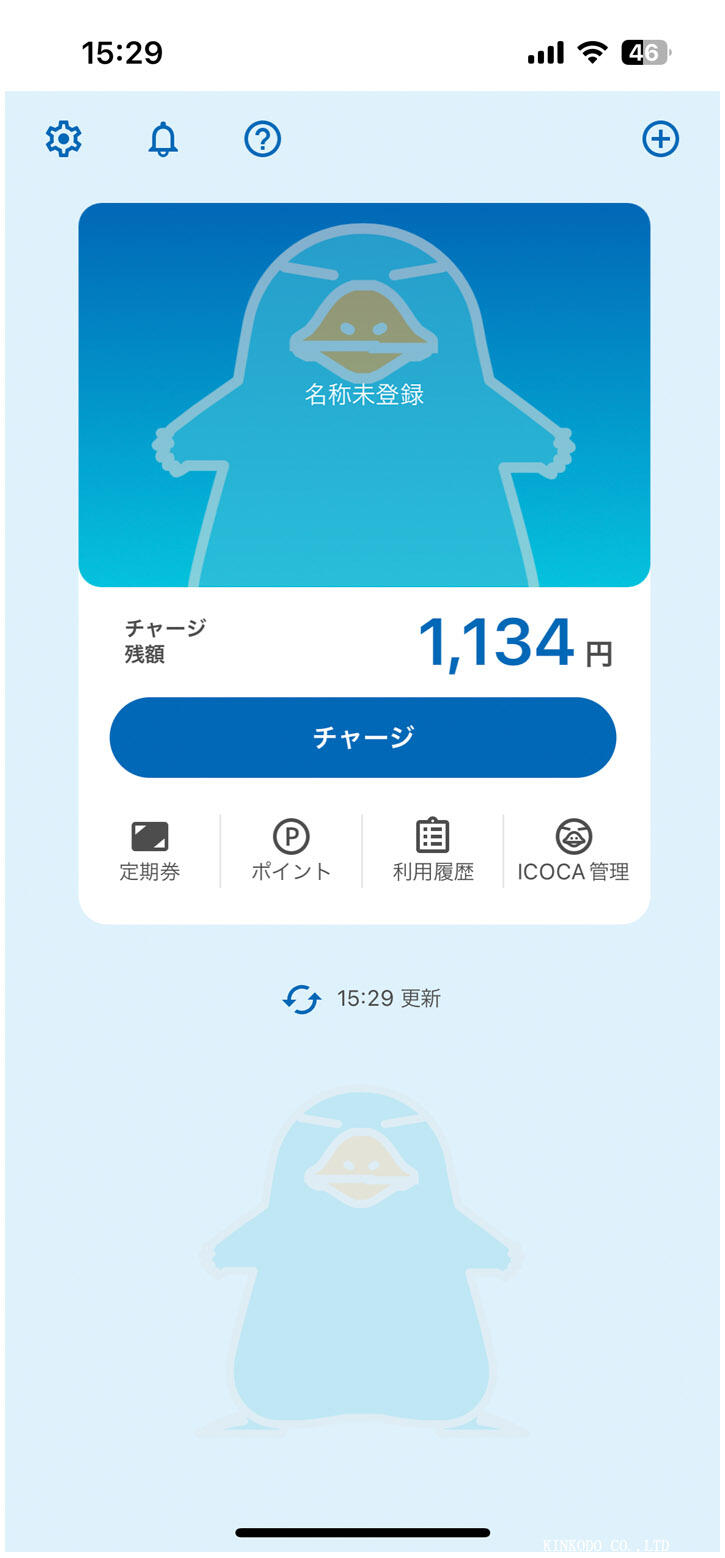Open the help question mark
Screen dimensions: 725x1558
[263, 140]
